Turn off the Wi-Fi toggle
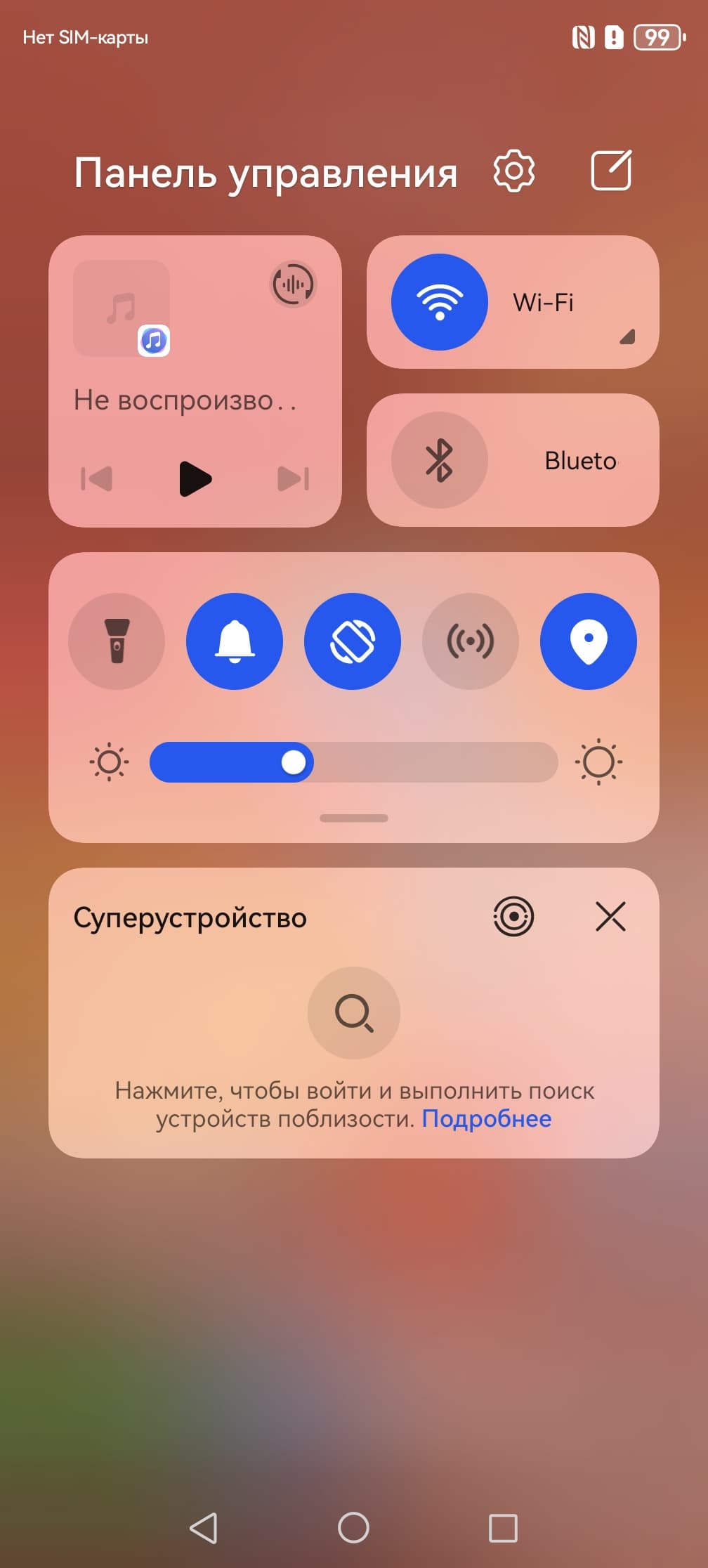 tap(440, 302)
